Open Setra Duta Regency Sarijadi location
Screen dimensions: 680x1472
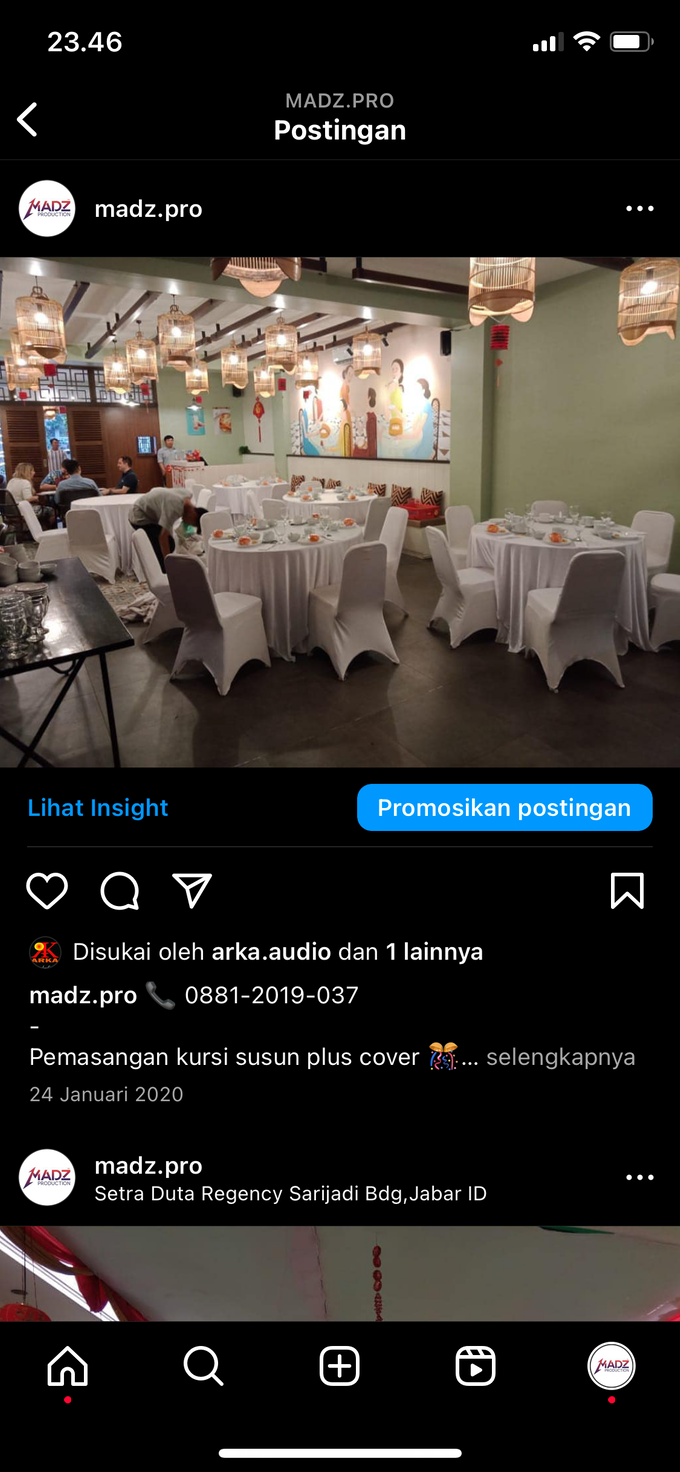point(290,1194)
